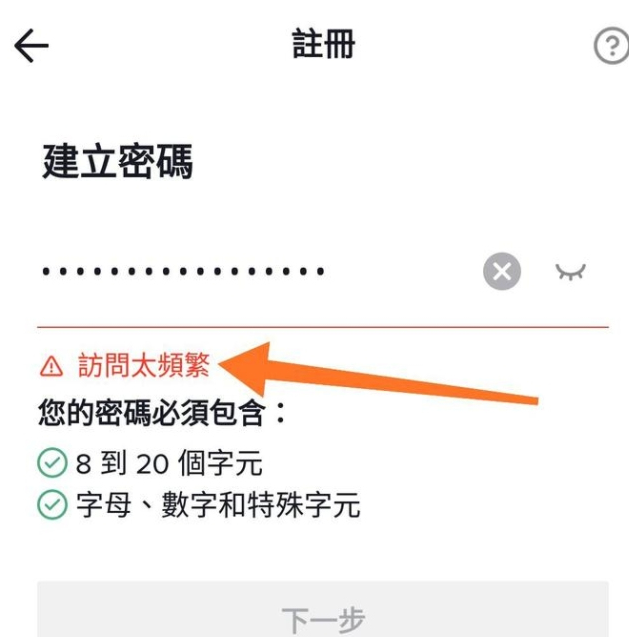Open the help question mark icon
The image size is (629, 637).
[x=610, y=46]
